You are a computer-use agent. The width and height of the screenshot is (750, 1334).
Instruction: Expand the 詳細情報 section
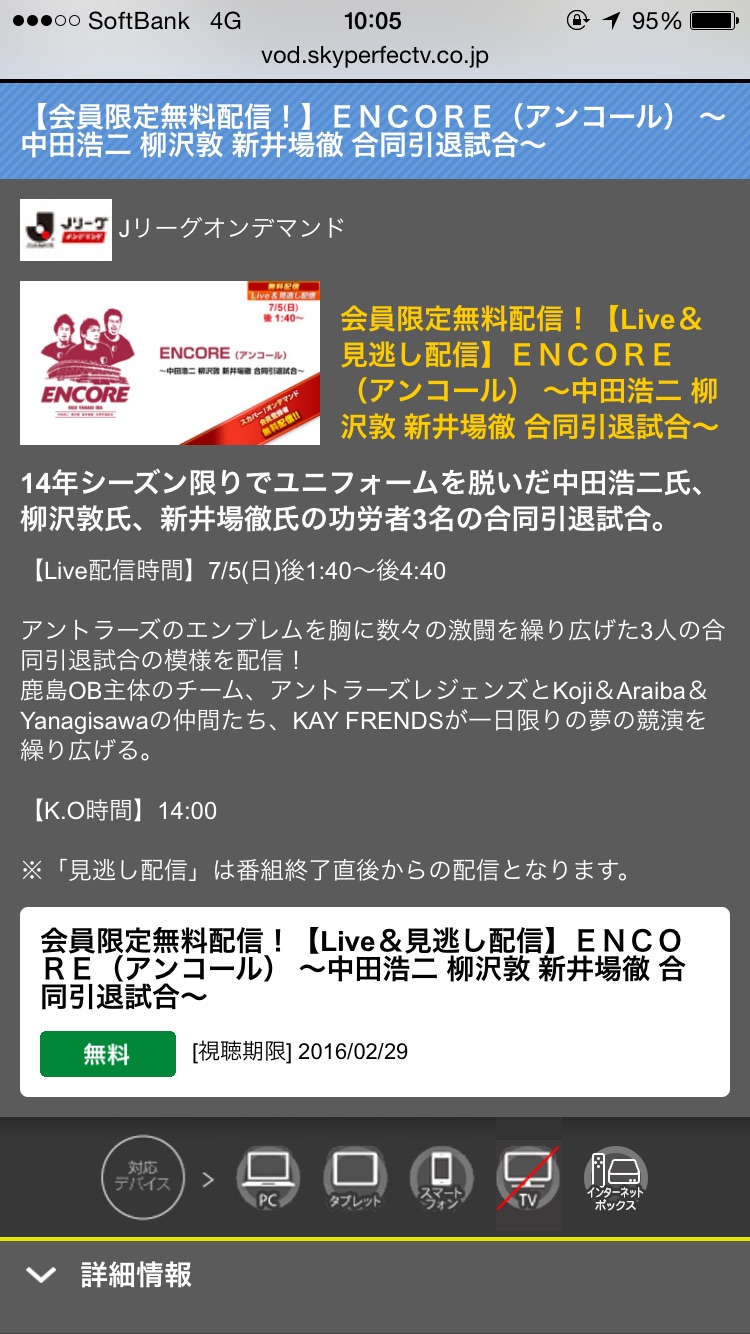pos(375,1275)
